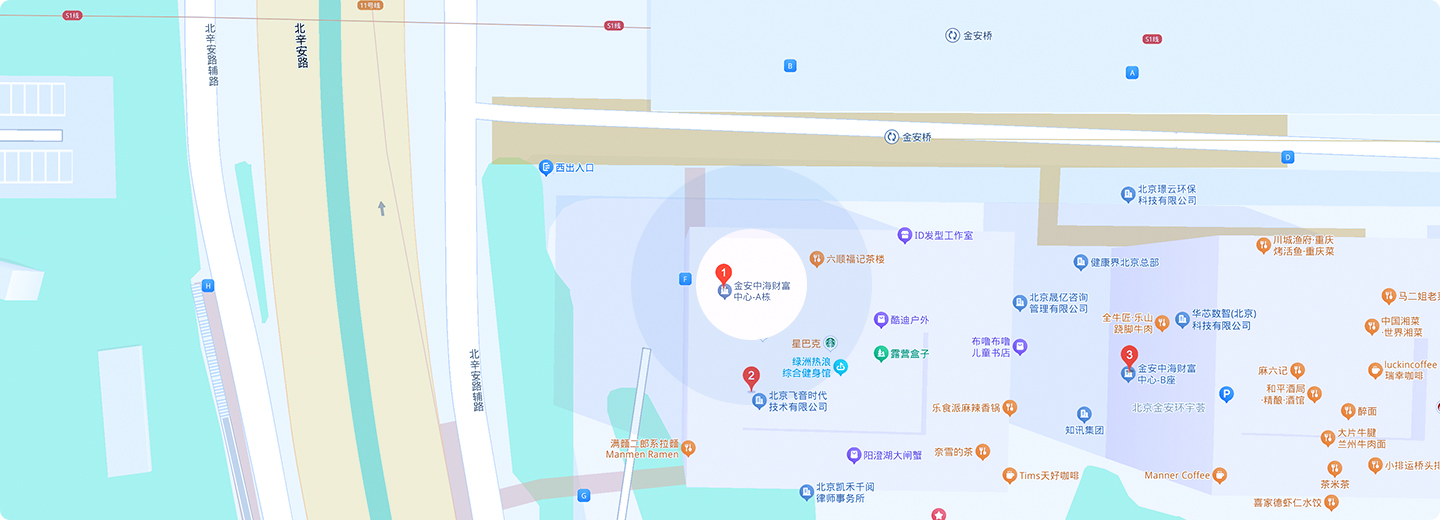Open the 六顺福记茶楼 restaurant pin
Screen dimensions: 1440x520
[816, 259]
